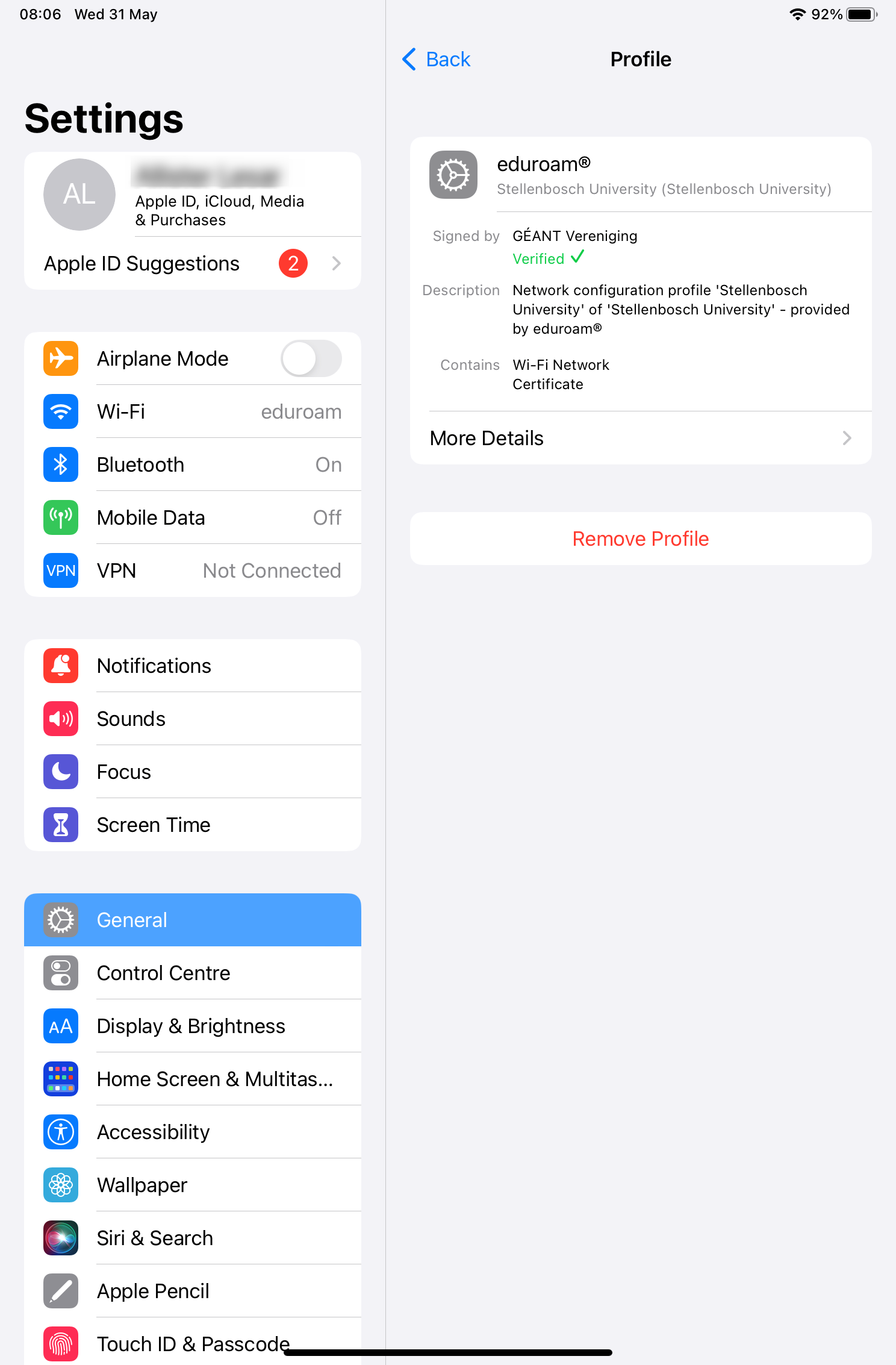Open Sounds settings

click(193, 719)
